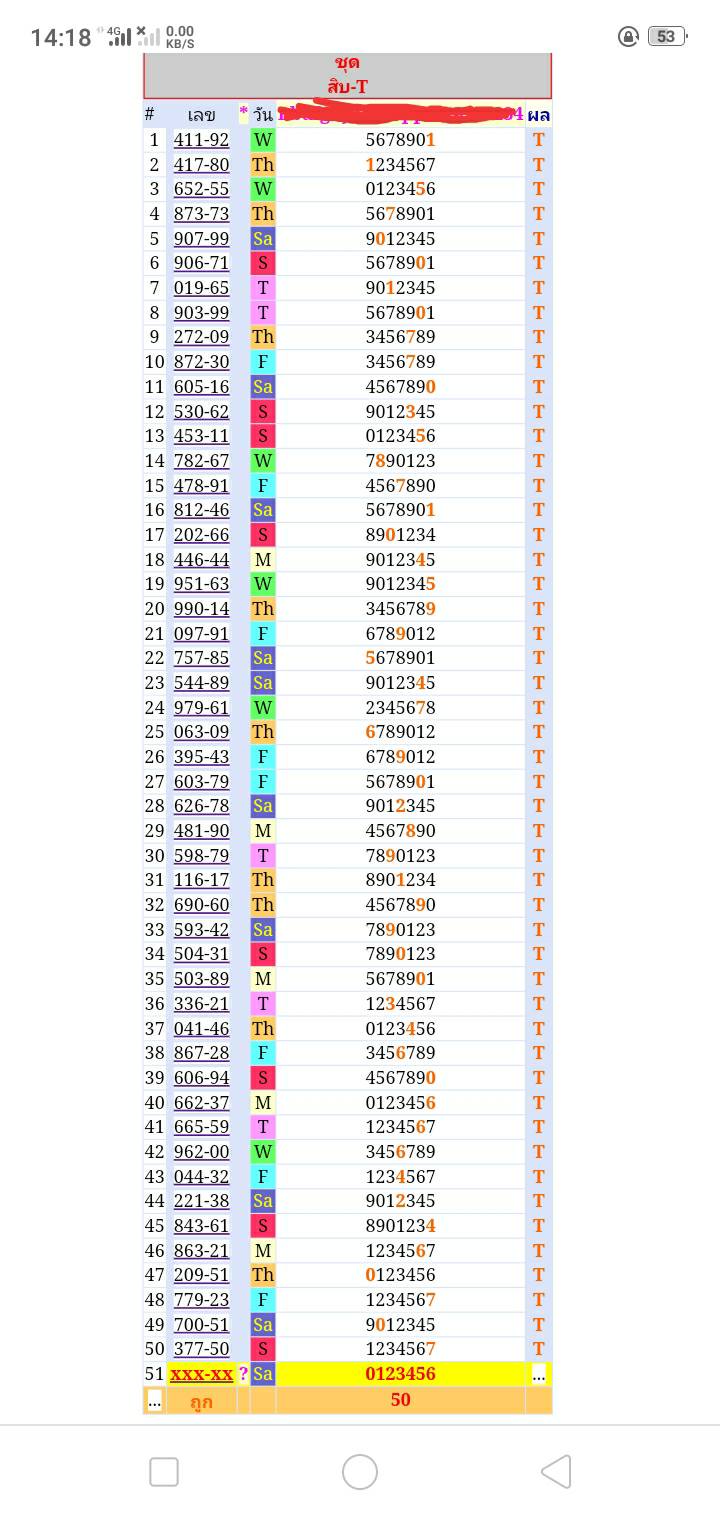
Task: Open the 690-60 number link
Action: 201,905
